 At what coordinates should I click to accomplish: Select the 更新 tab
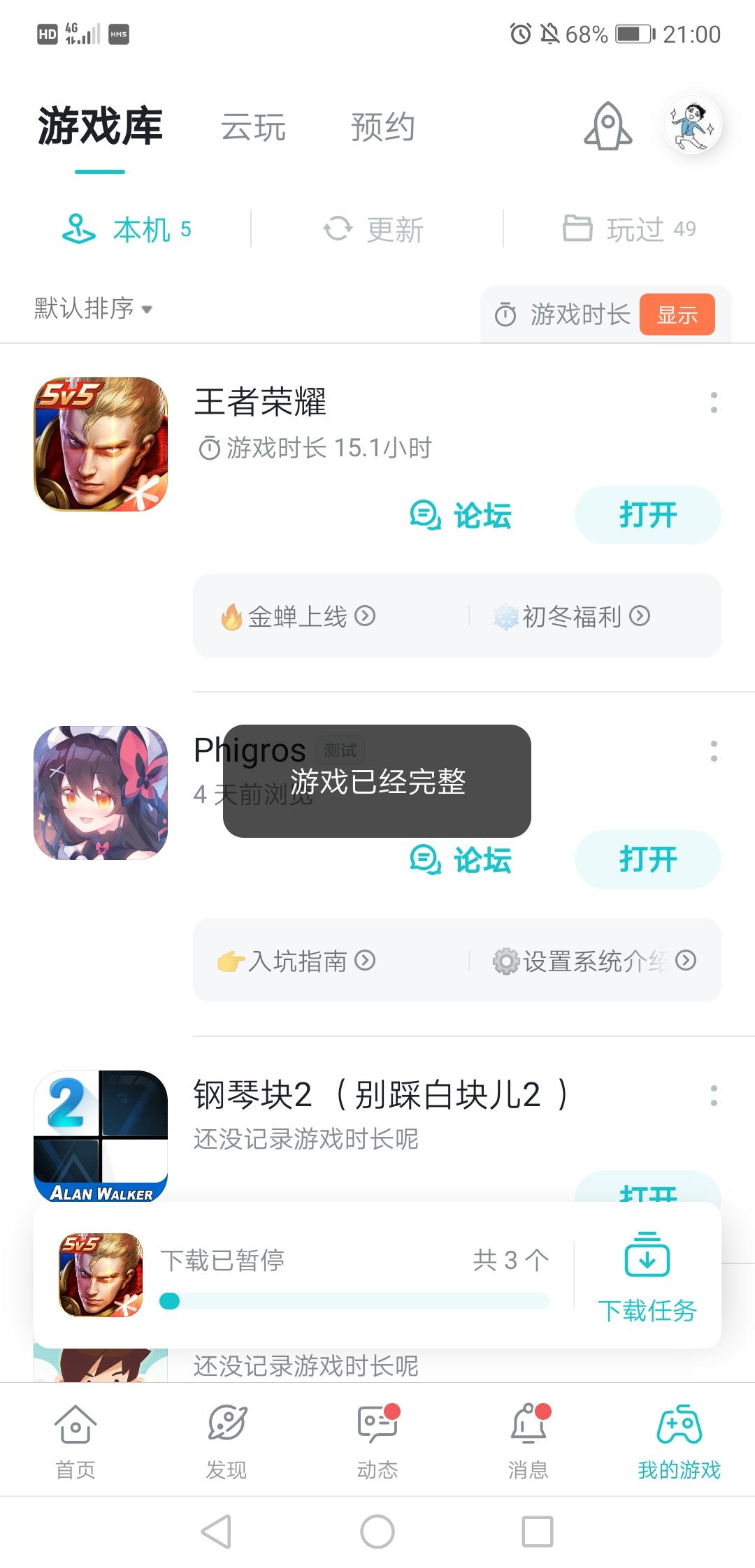point(375,229)
